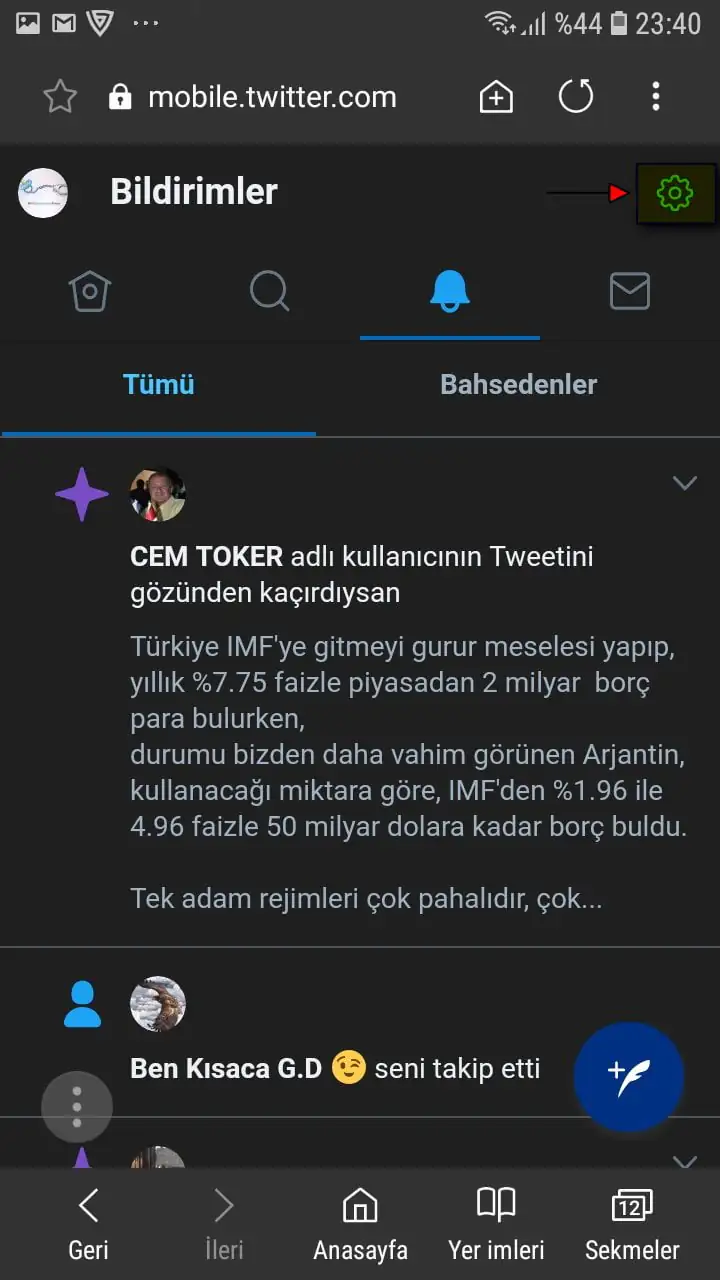Image resolution: width=720 pixels, height=1280 pixels.
Task: Bookmark this page with the star
Action: tap(60, 97)
